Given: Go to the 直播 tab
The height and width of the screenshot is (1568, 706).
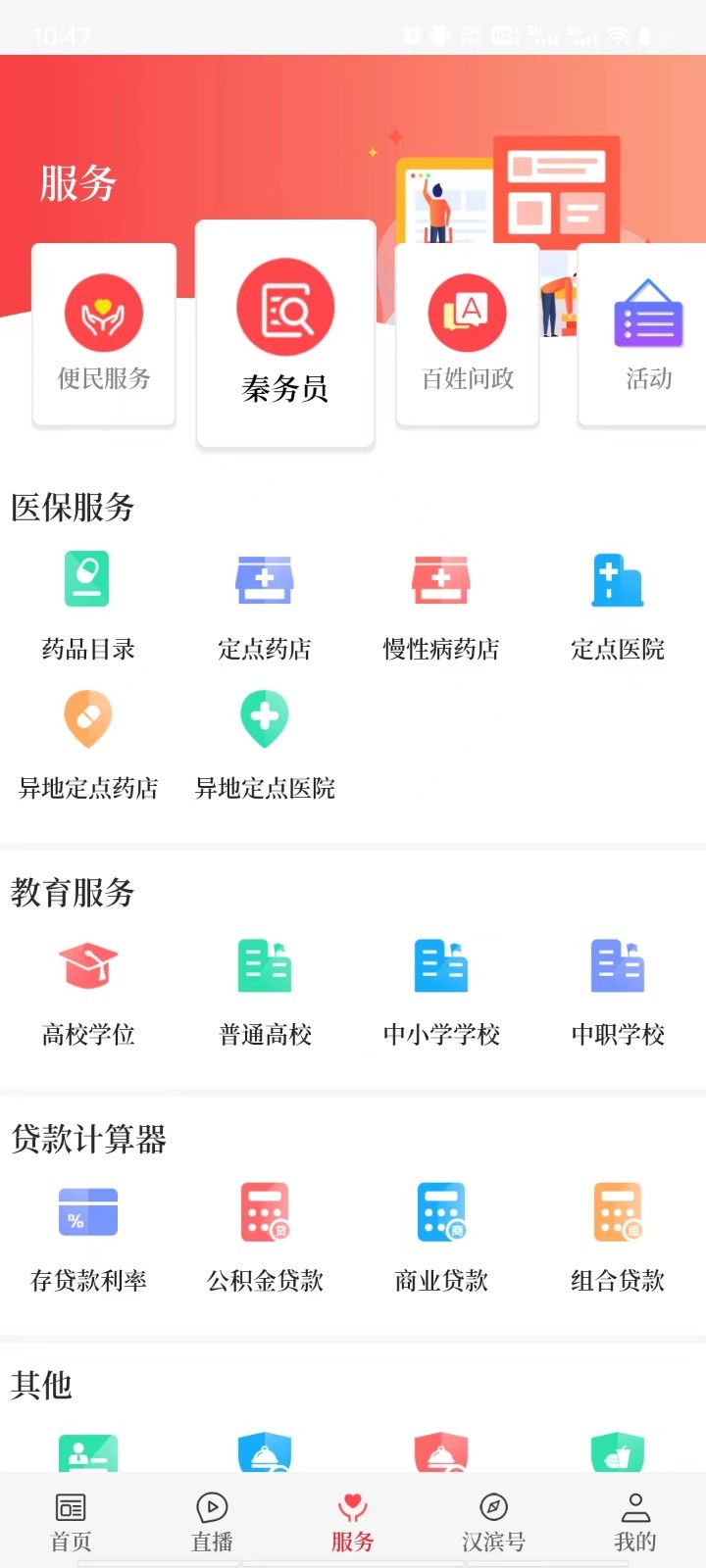Looking at the screenshot, I should 212,1522.
